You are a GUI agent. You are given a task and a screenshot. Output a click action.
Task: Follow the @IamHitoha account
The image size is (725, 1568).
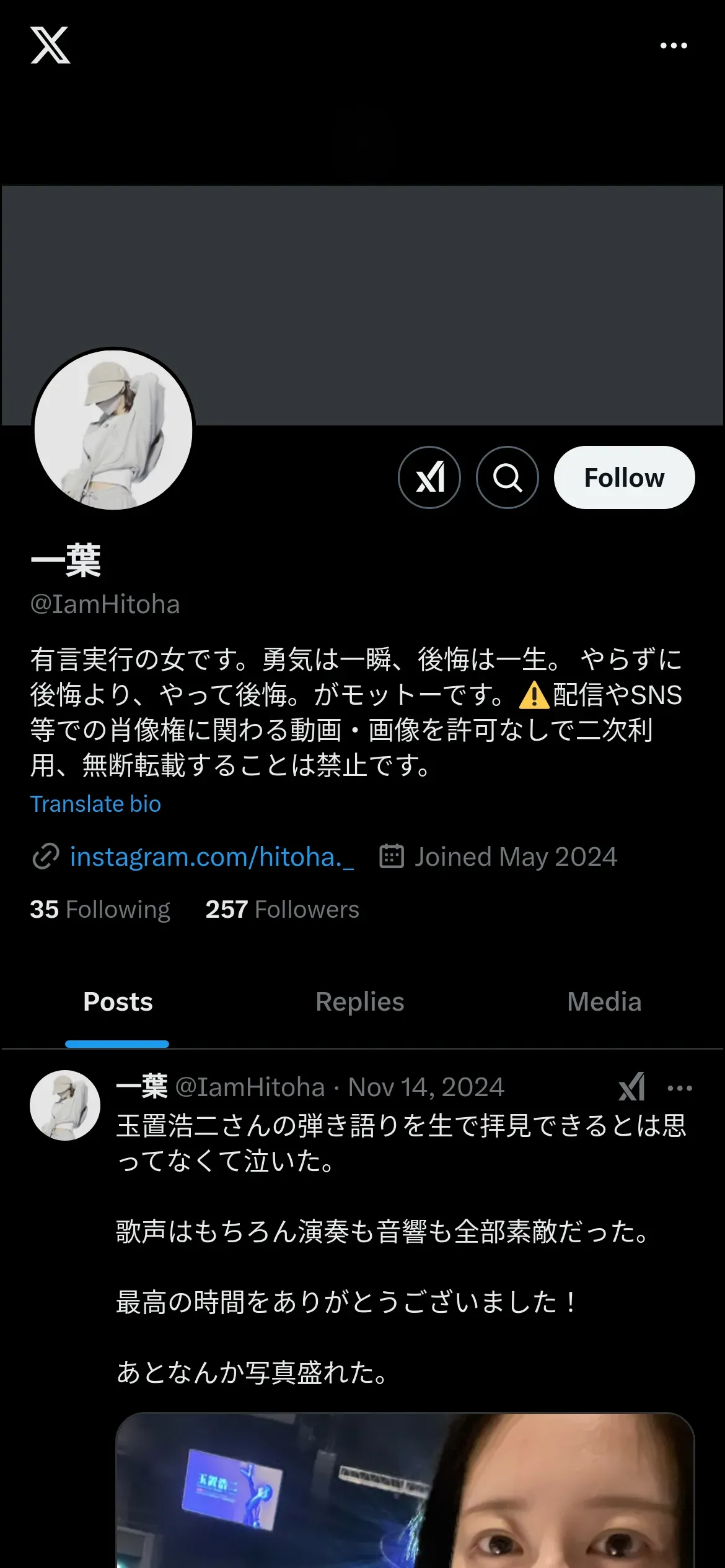pyautogui.click(x=624, y=477)
